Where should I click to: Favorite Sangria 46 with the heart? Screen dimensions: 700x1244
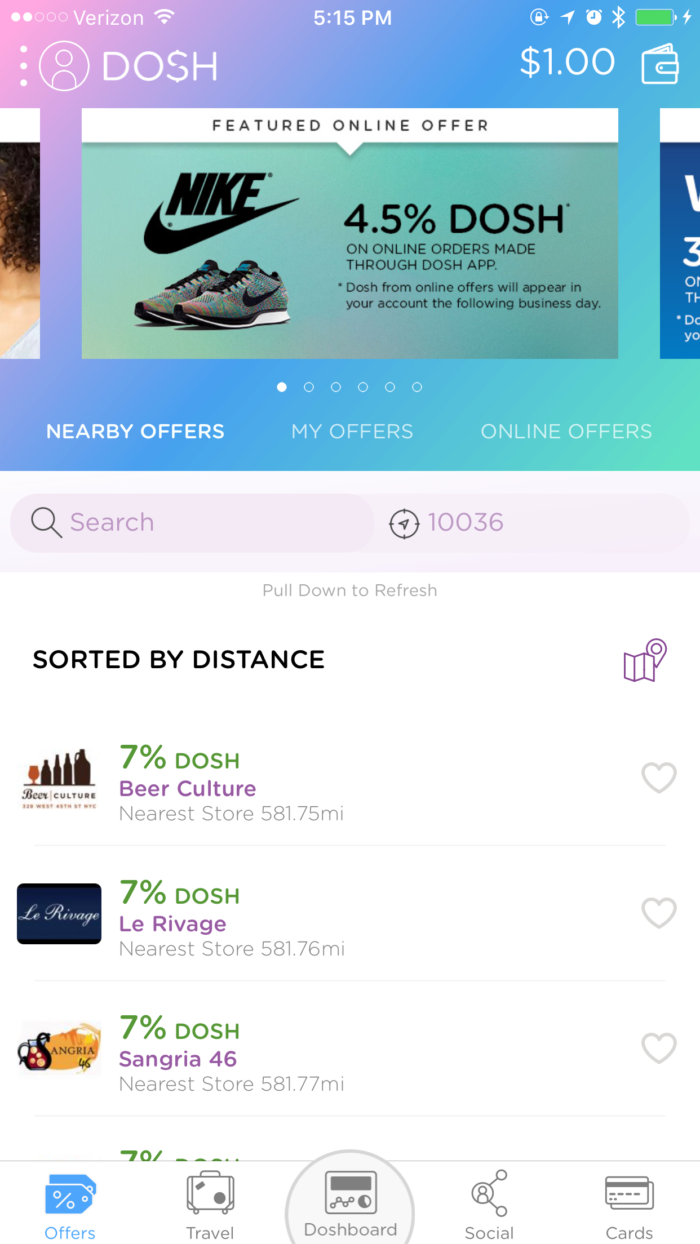tap(659, 1048)
